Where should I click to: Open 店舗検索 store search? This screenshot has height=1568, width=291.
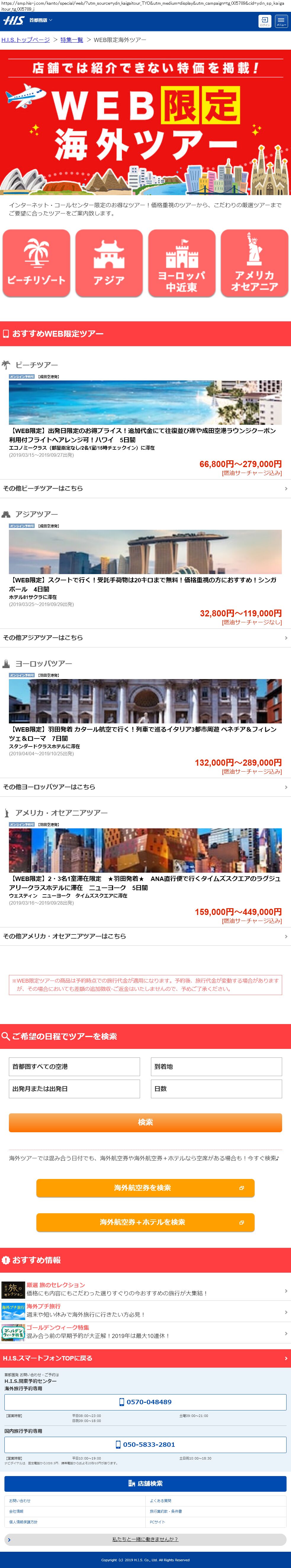tap(145, 1483)
